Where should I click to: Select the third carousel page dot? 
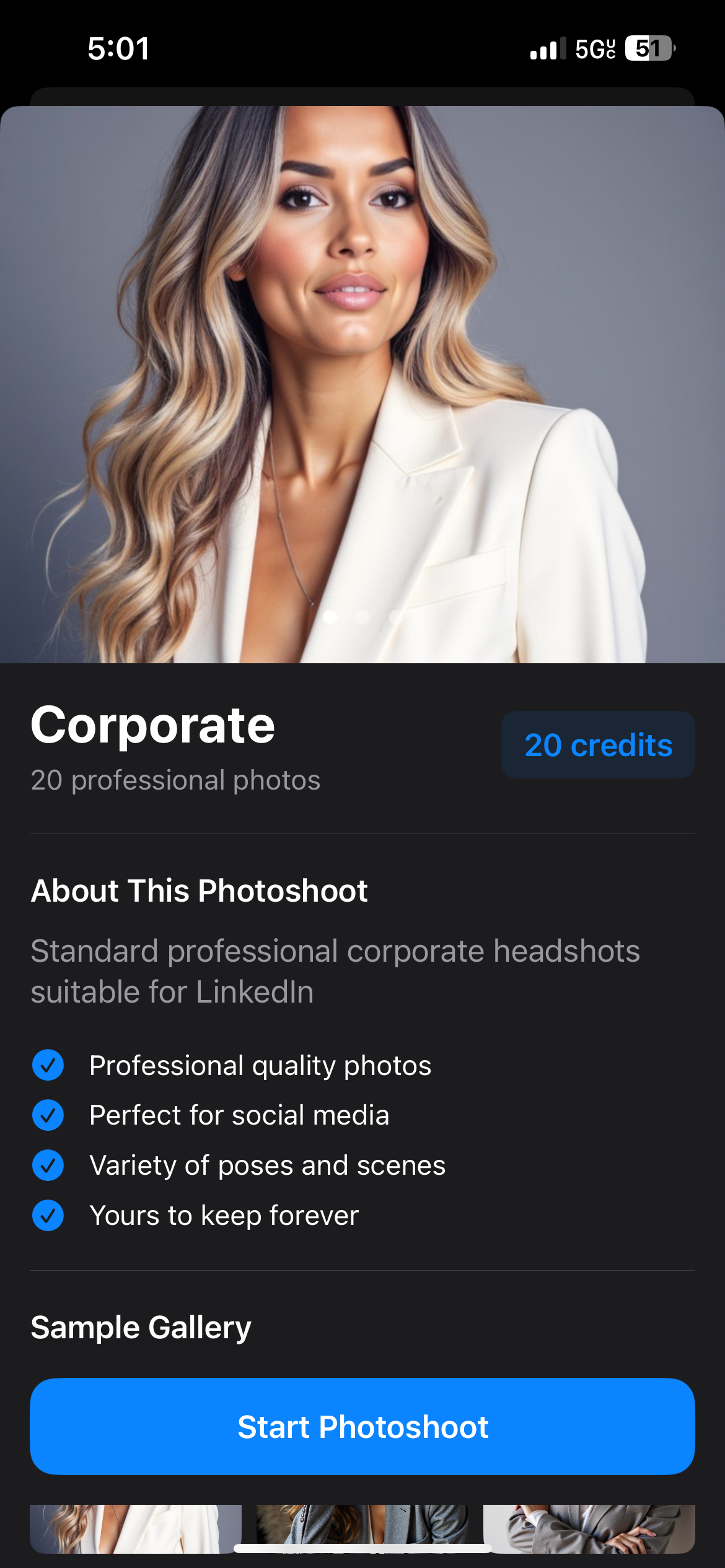point(394,617)
